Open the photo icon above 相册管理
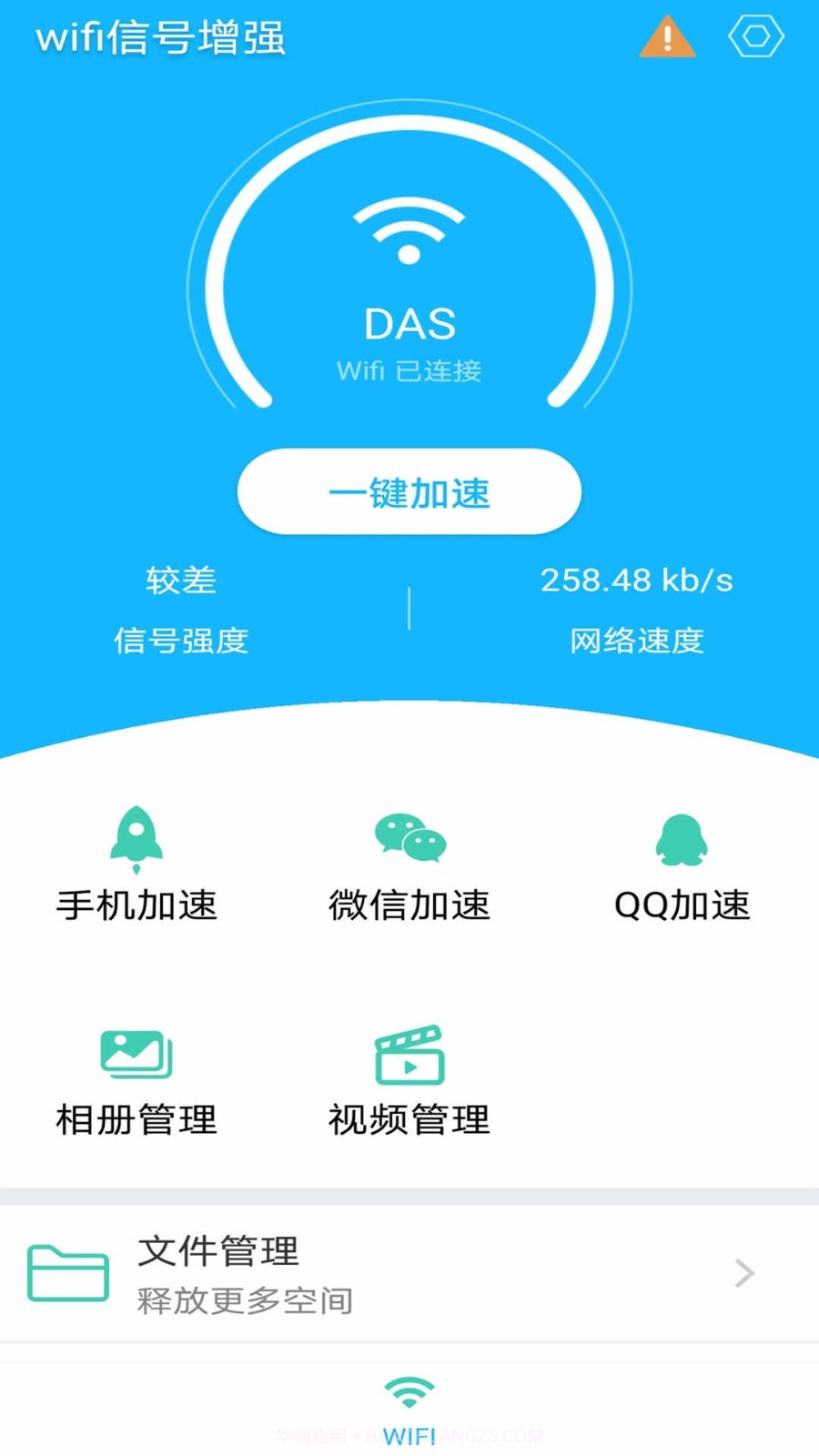 (x=135, y=1054)
